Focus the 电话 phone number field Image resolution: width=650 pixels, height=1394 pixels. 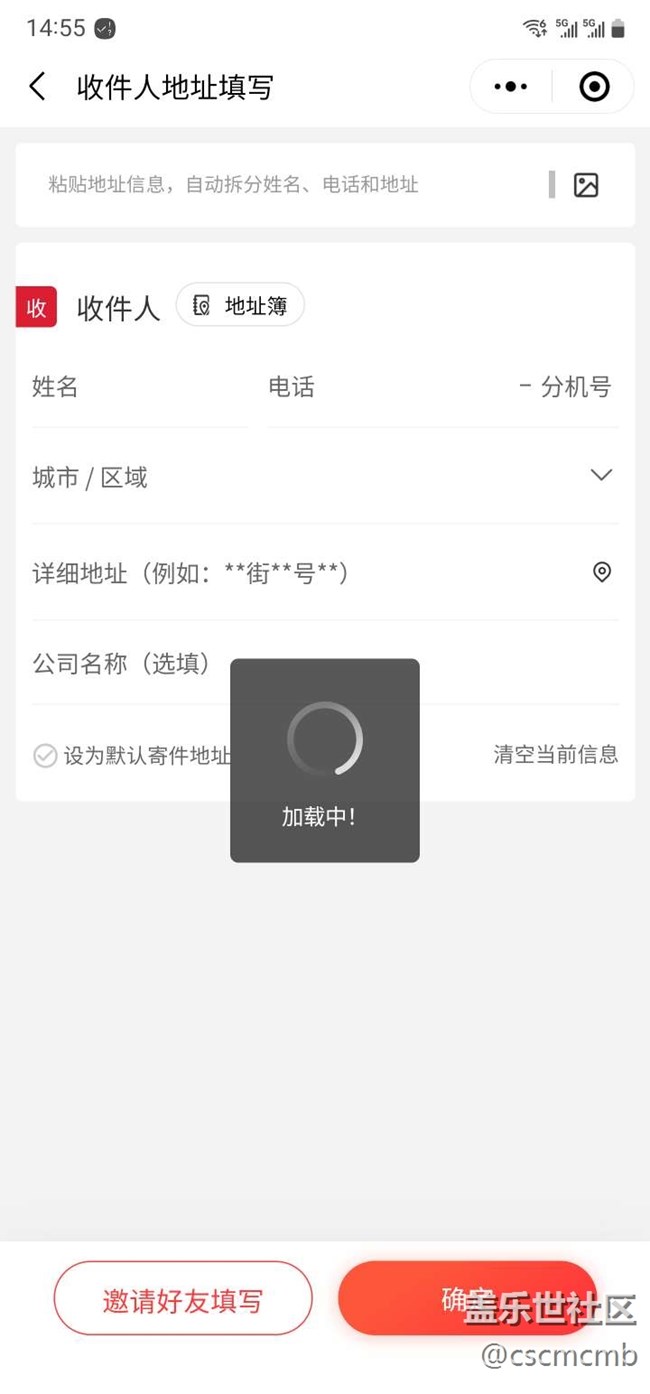pos(380,388)
